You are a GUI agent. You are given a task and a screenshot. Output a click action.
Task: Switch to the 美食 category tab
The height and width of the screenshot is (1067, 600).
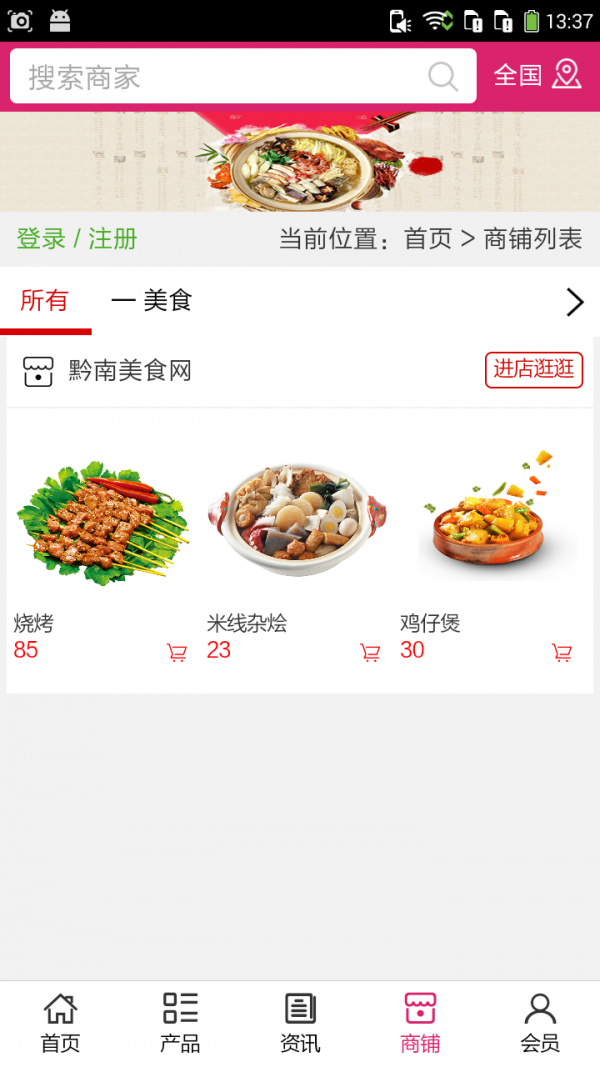(x=152, y=300)
